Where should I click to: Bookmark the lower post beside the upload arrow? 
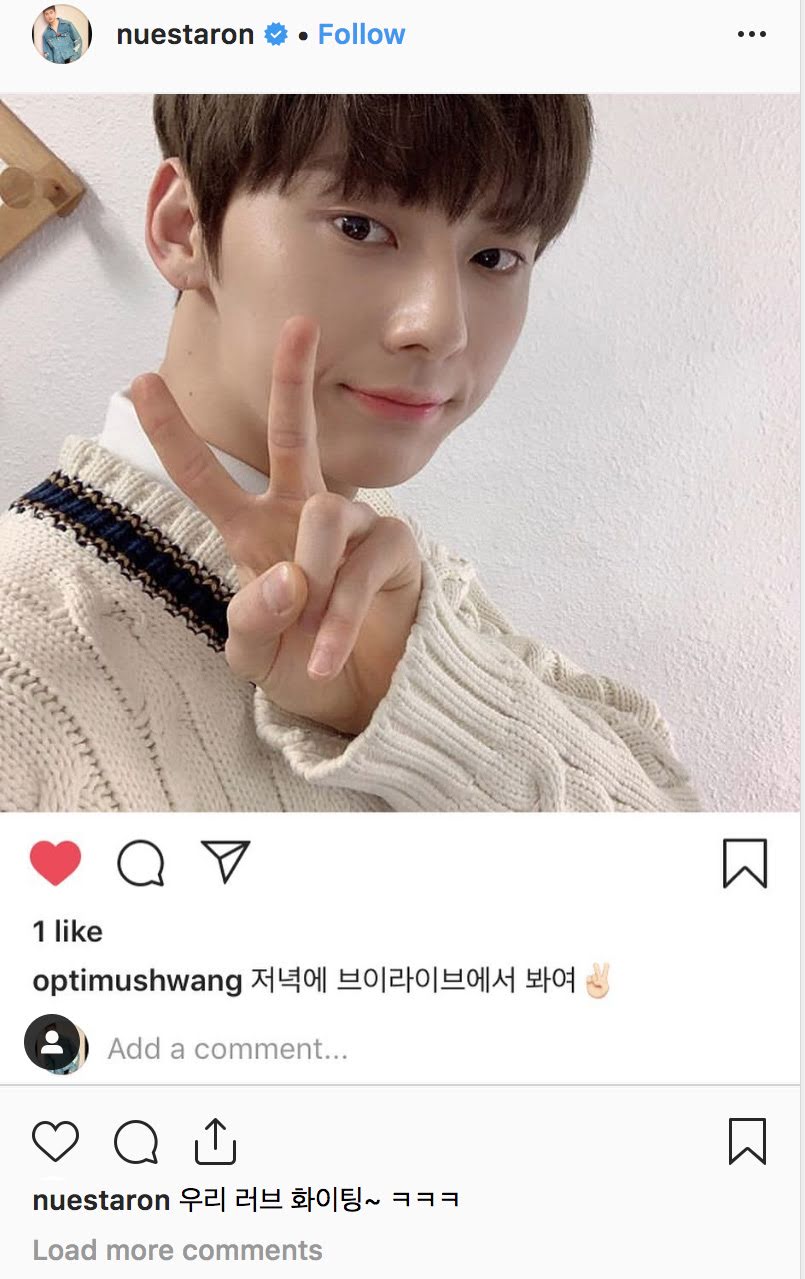click(745, 1141)
